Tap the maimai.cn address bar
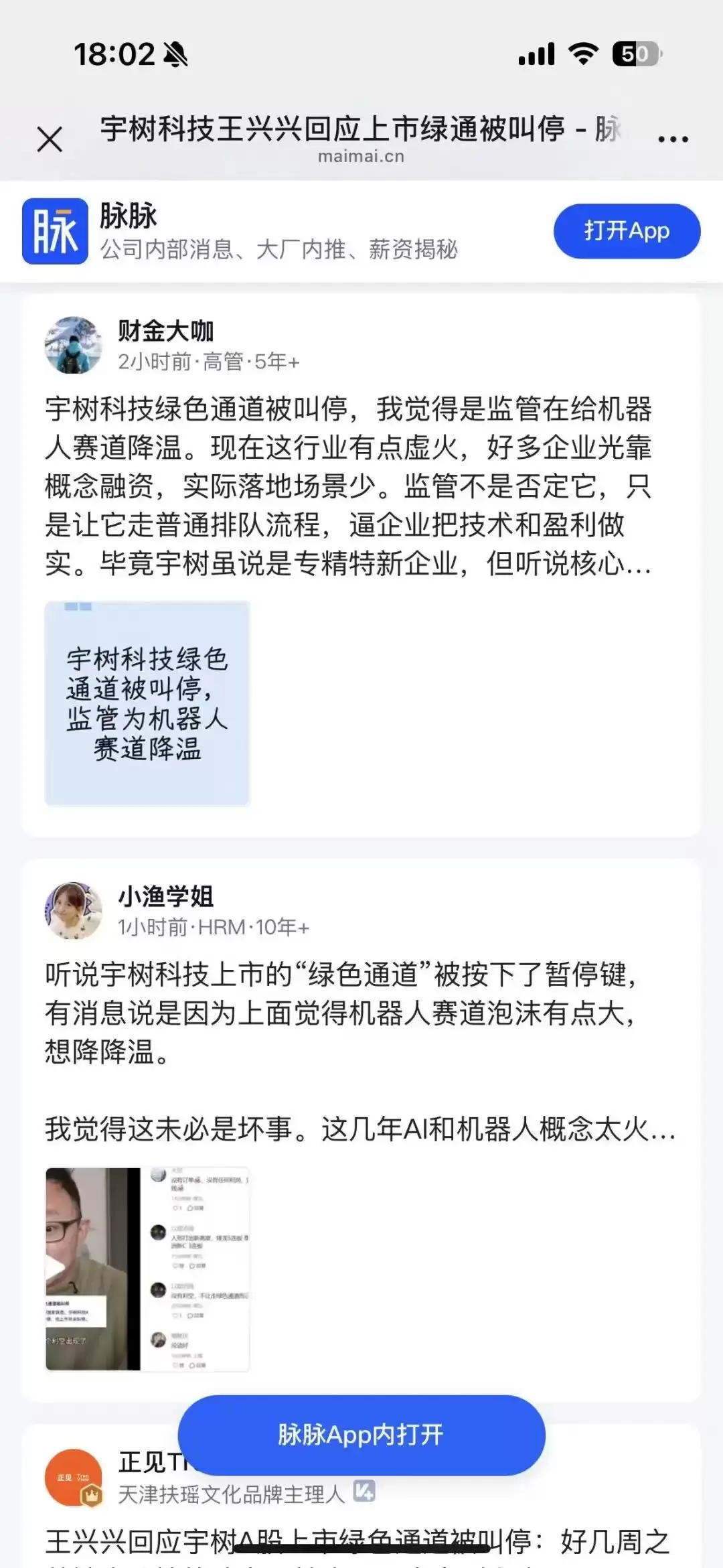 361,156
